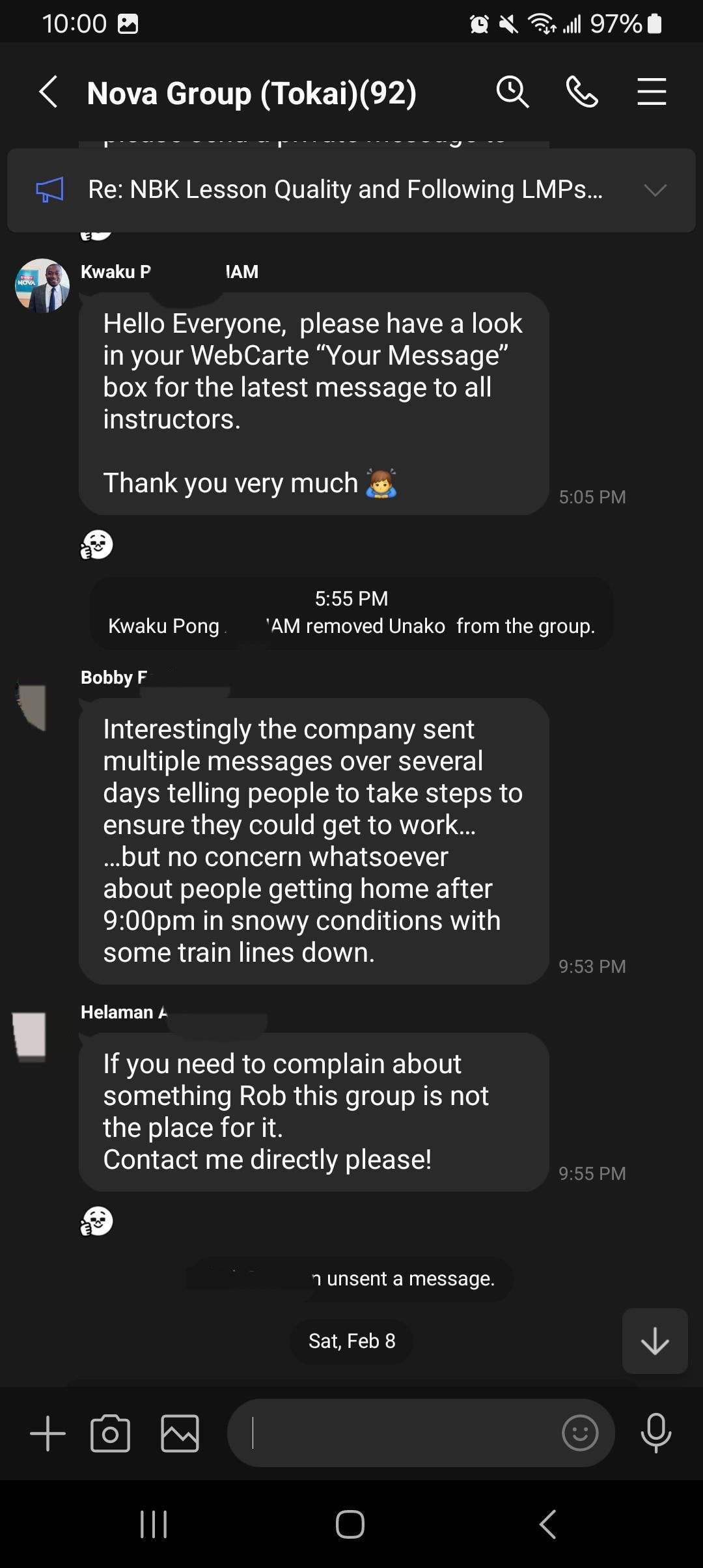703x1568 pixels.
Task: Open the camera to take photo
Action: click(110, 1433)
